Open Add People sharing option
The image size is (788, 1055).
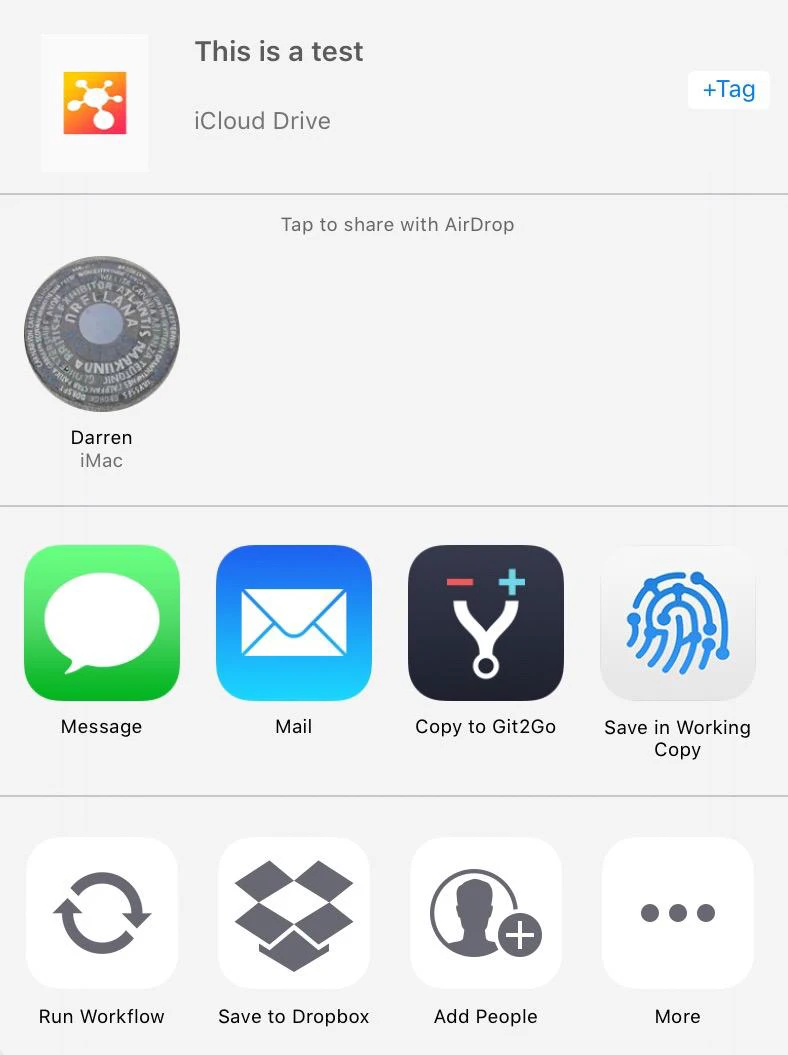tap(486, 913)
